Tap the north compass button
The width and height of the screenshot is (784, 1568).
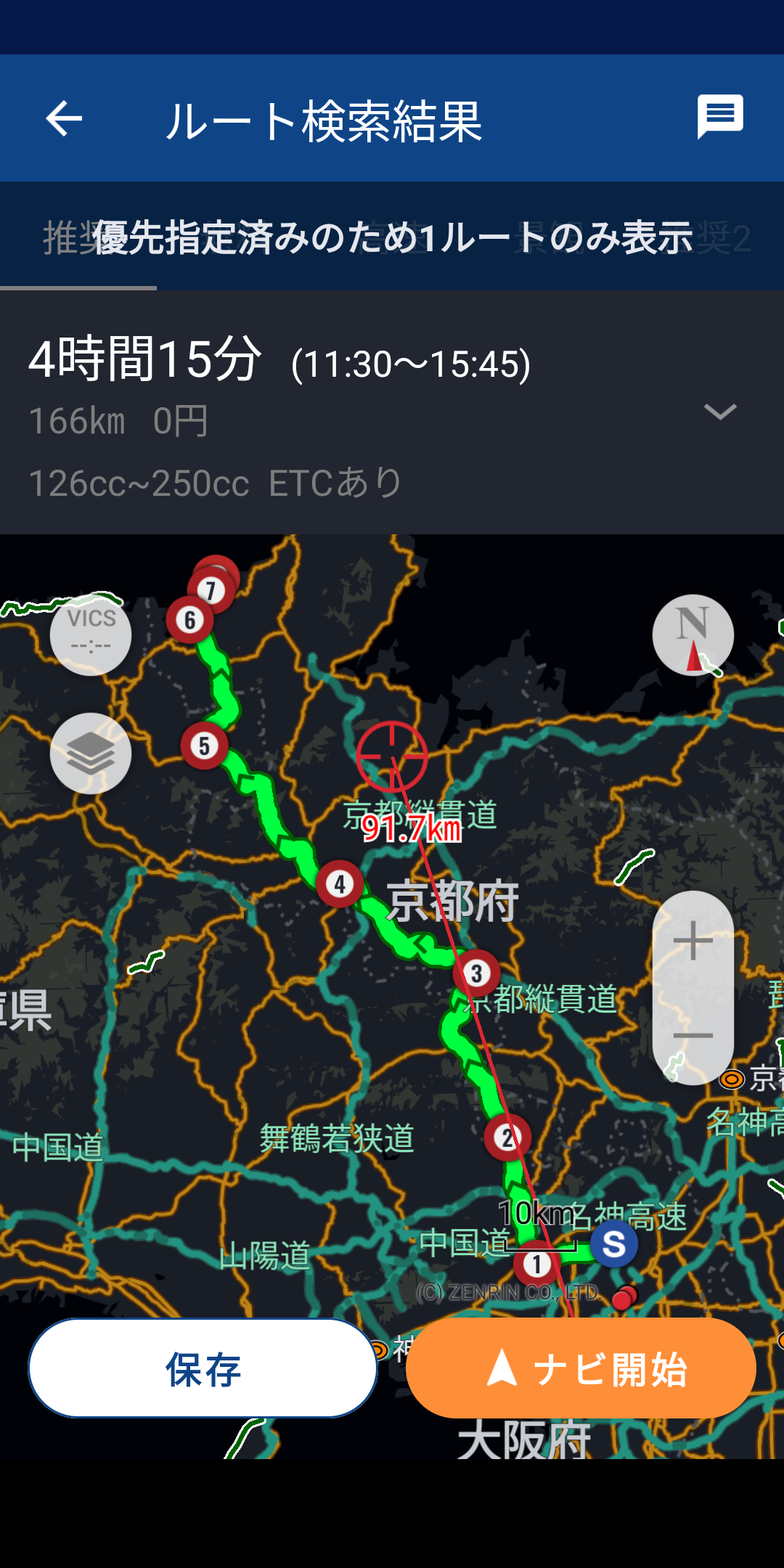click(x=693, y=634)
